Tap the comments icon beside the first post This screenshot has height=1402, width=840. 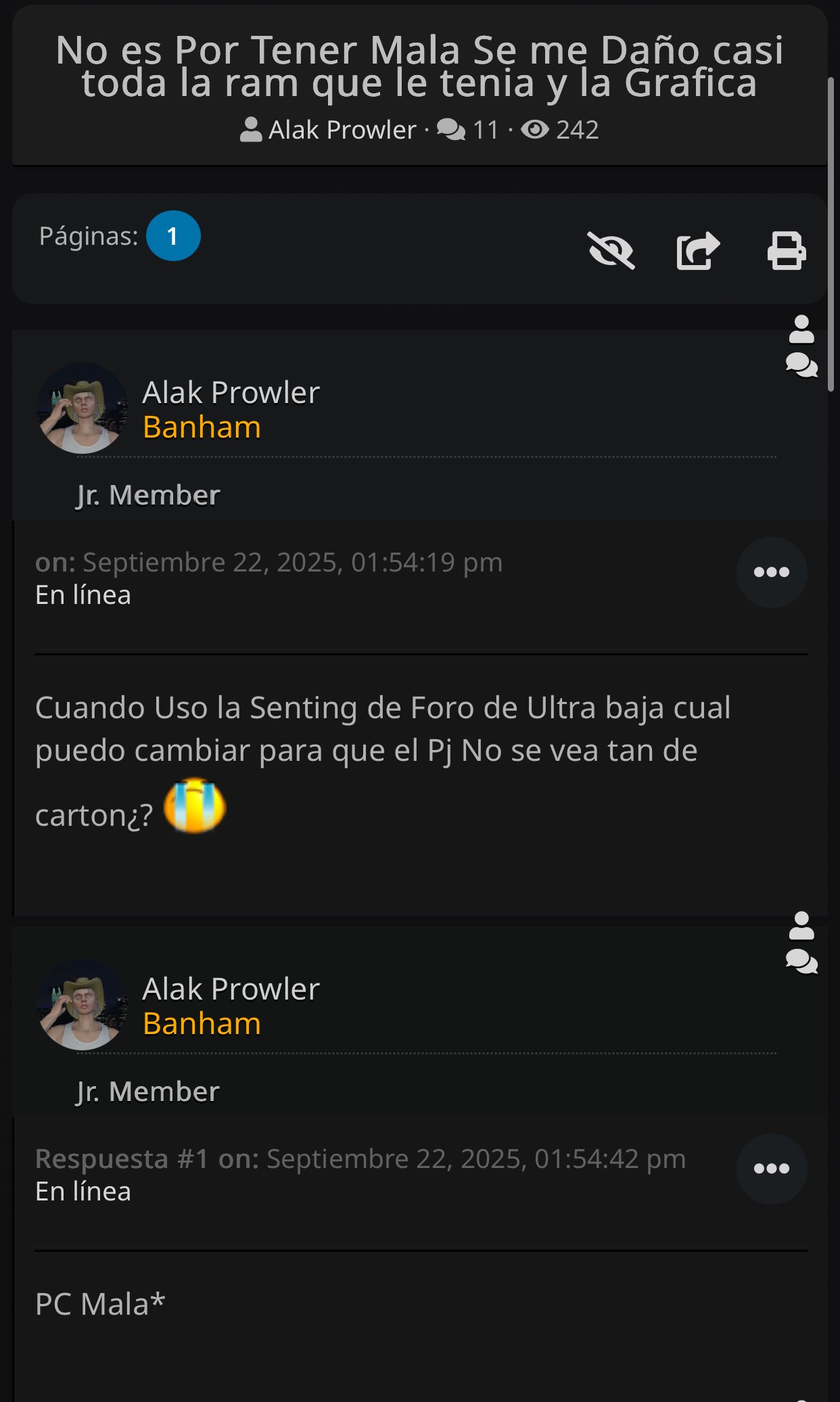click(x=801, y=365)
